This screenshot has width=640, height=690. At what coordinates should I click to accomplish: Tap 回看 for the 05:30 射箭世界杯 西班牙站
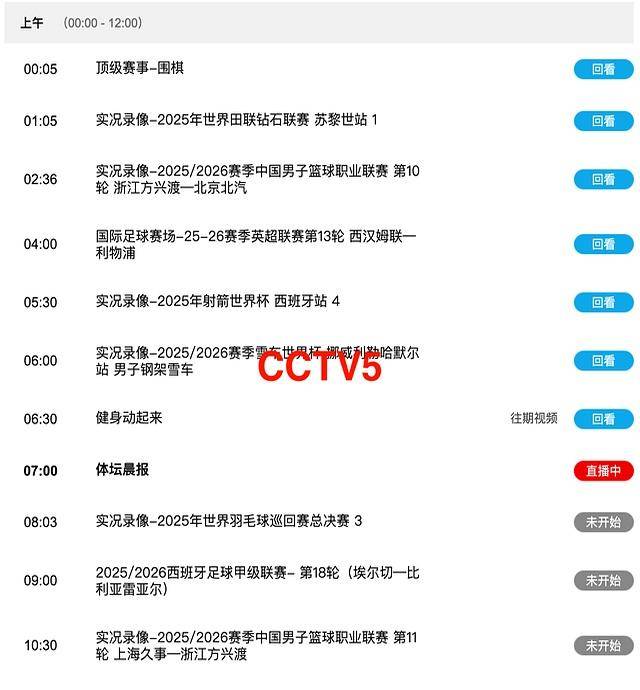coord(603,302)
